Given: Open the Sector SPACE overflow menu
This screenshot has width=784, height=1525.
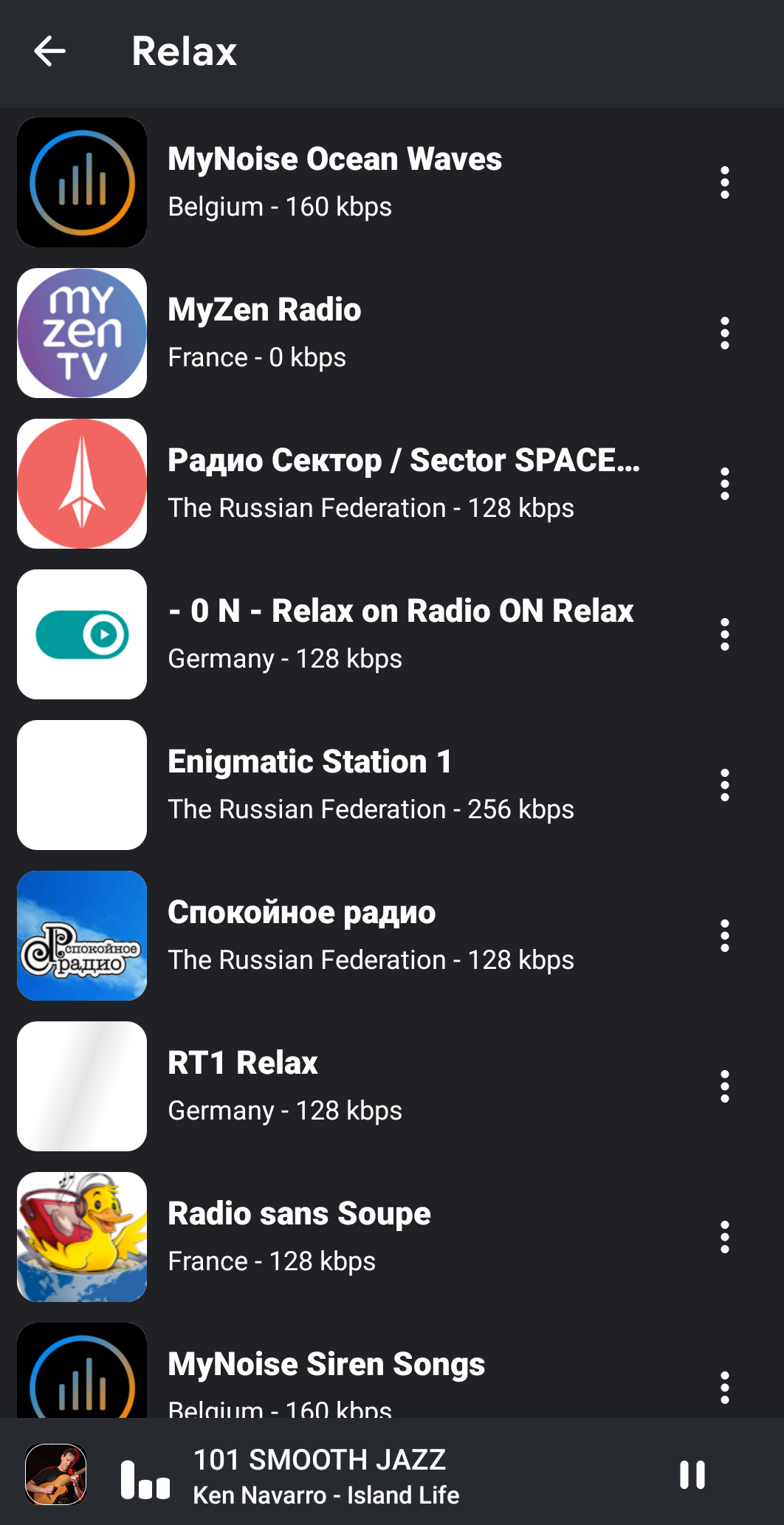Looking at the screenshot, I should 725,484.
